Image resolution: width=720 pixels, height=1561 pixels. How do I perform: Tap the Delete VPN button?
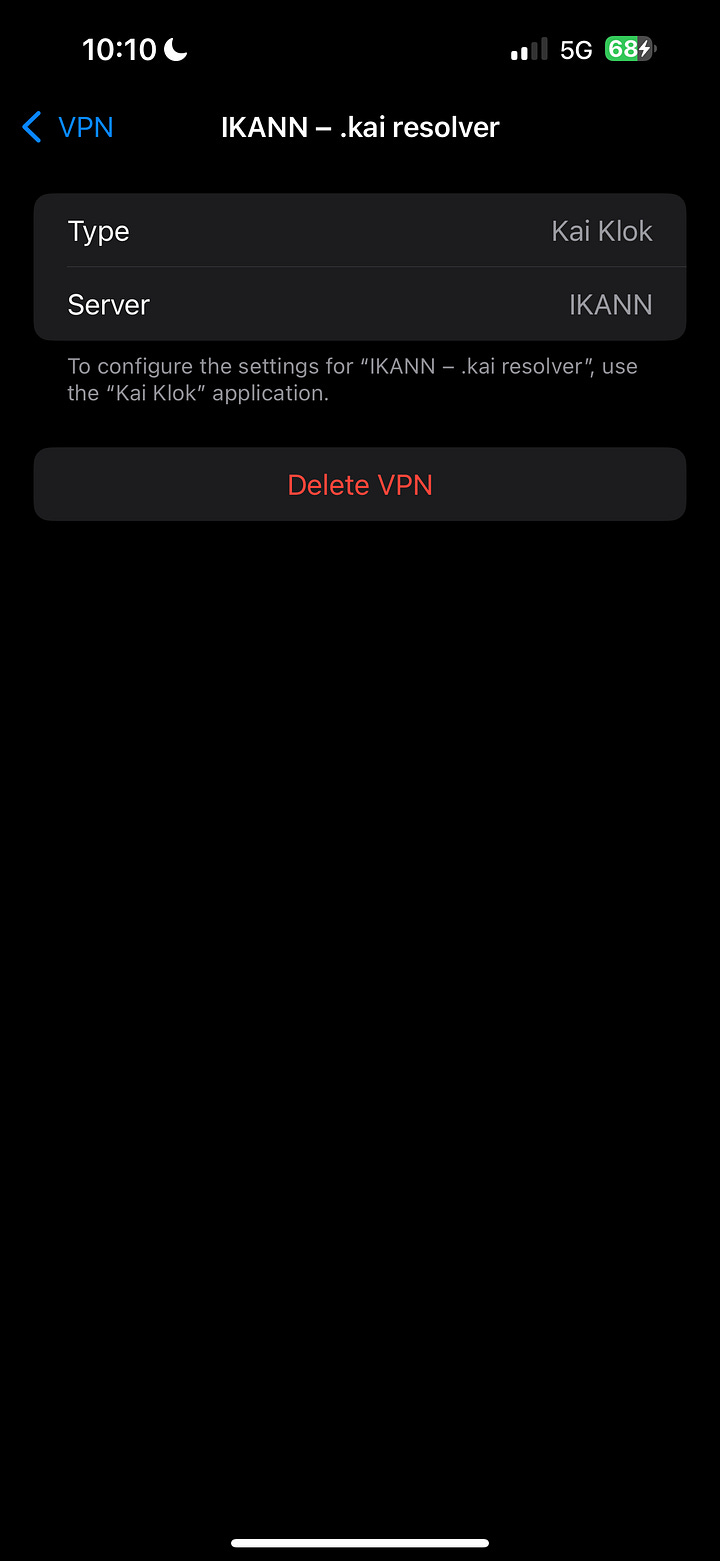[x=360, y=484]
